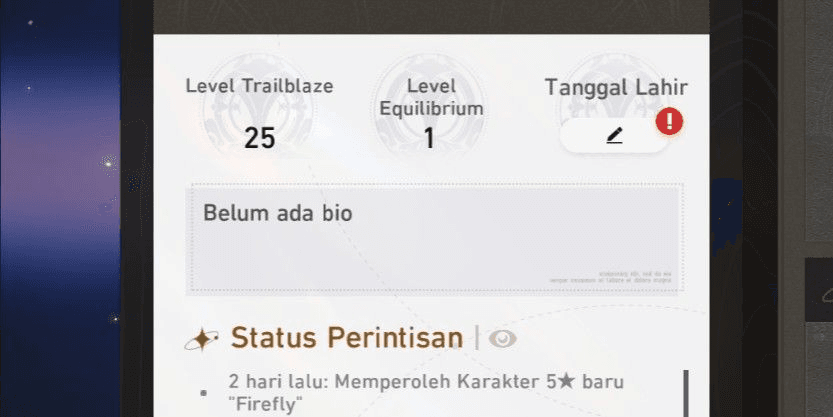Tap the bio field to edit
This screenshot has width=833, height=417.
click(x=435, y=238)
